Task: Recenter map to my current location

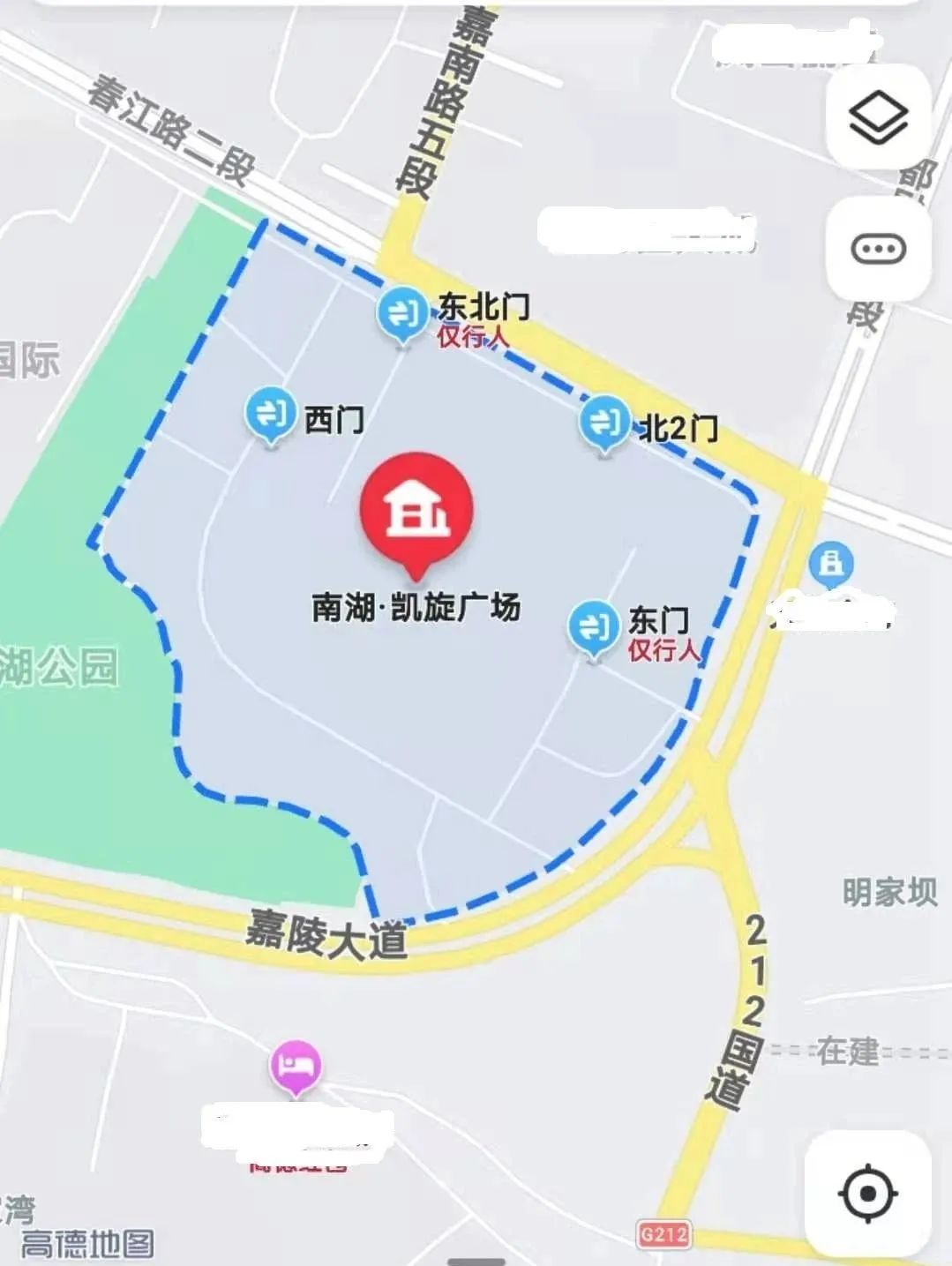Action: coord(868,1194)
